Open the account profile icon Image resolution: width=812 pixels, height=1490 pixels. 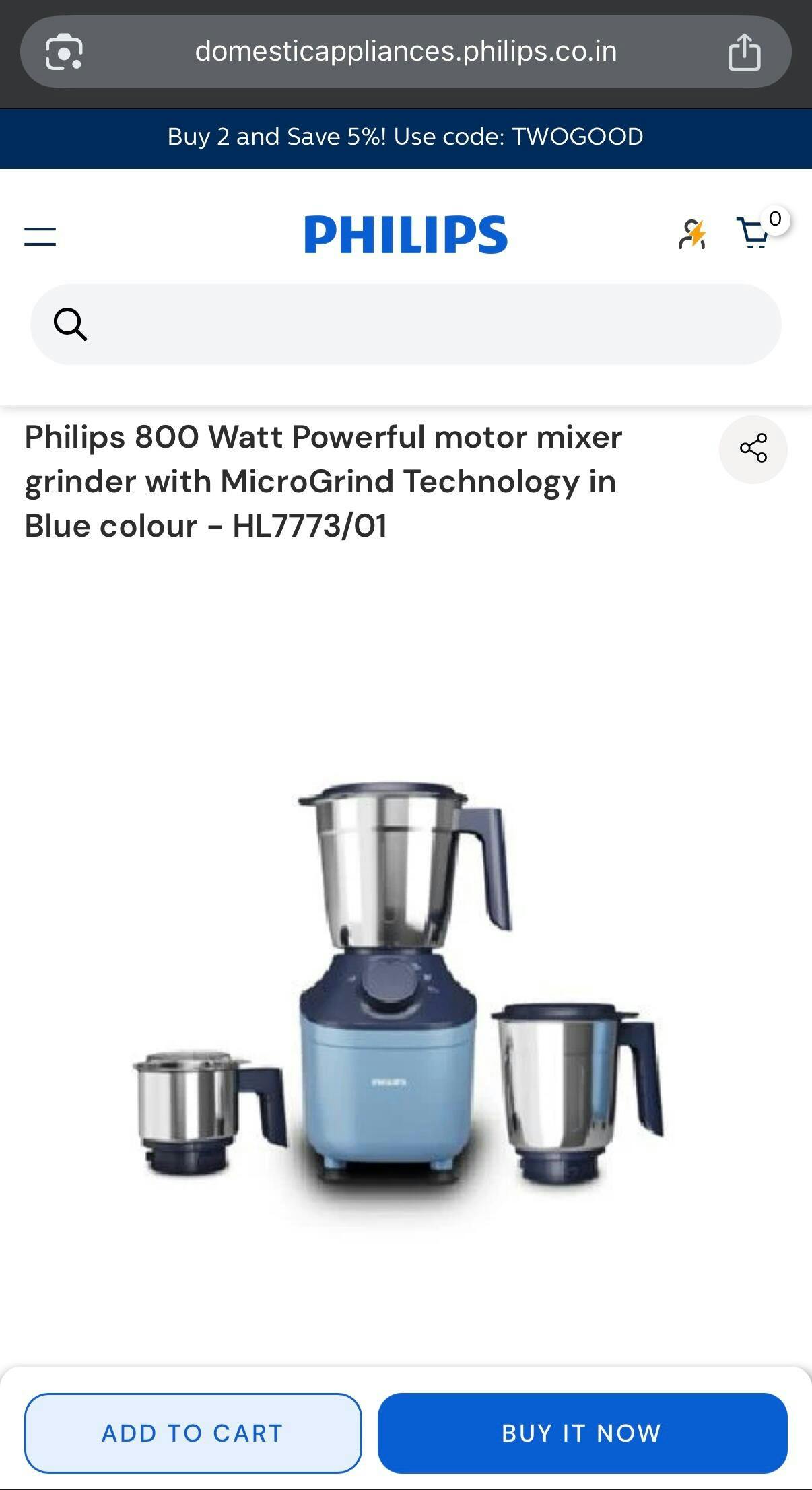coord(692,235)
